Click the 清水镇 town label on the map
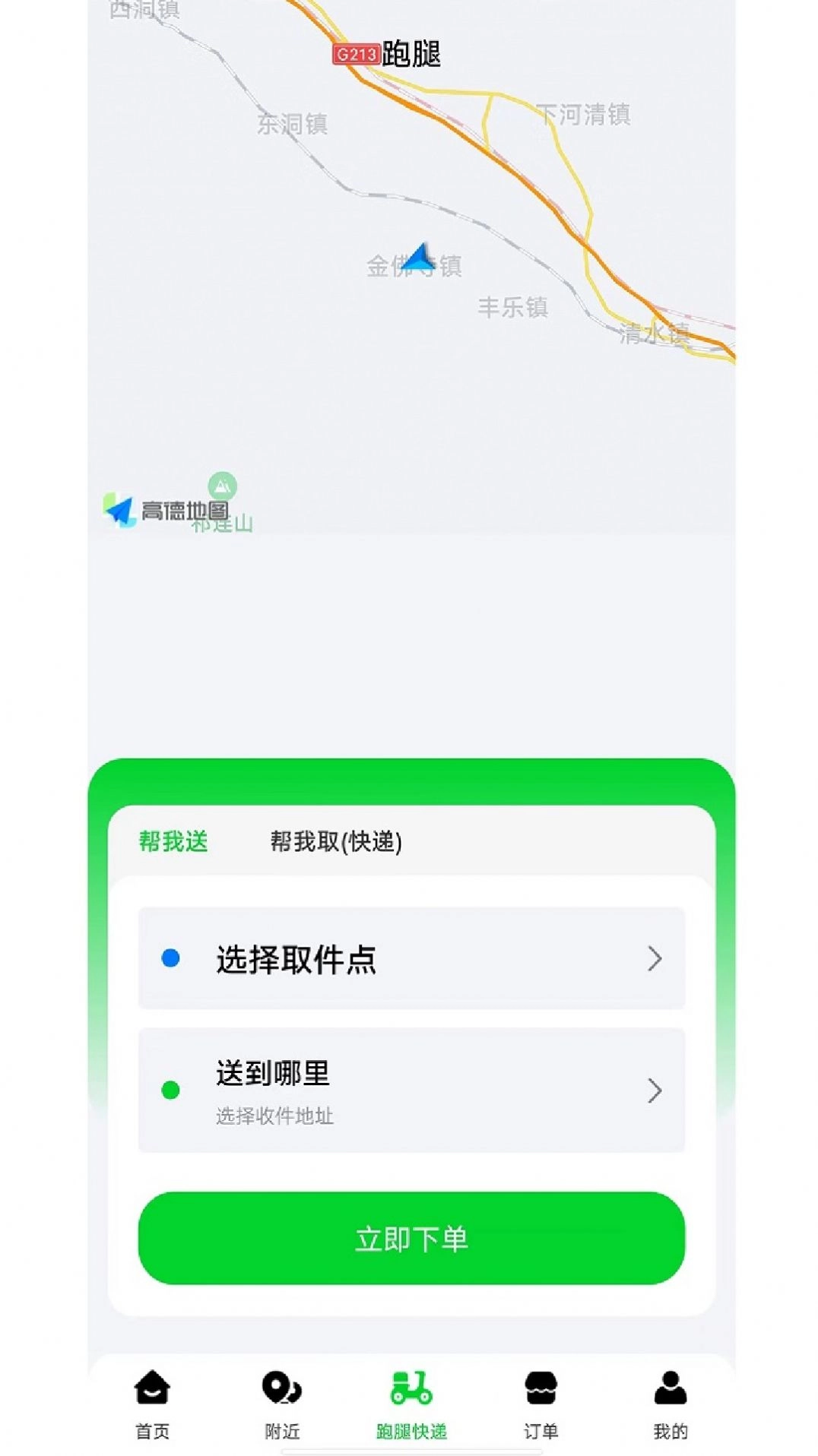The height and width of the screenshot is (1456, 818). tap(654, 333)
